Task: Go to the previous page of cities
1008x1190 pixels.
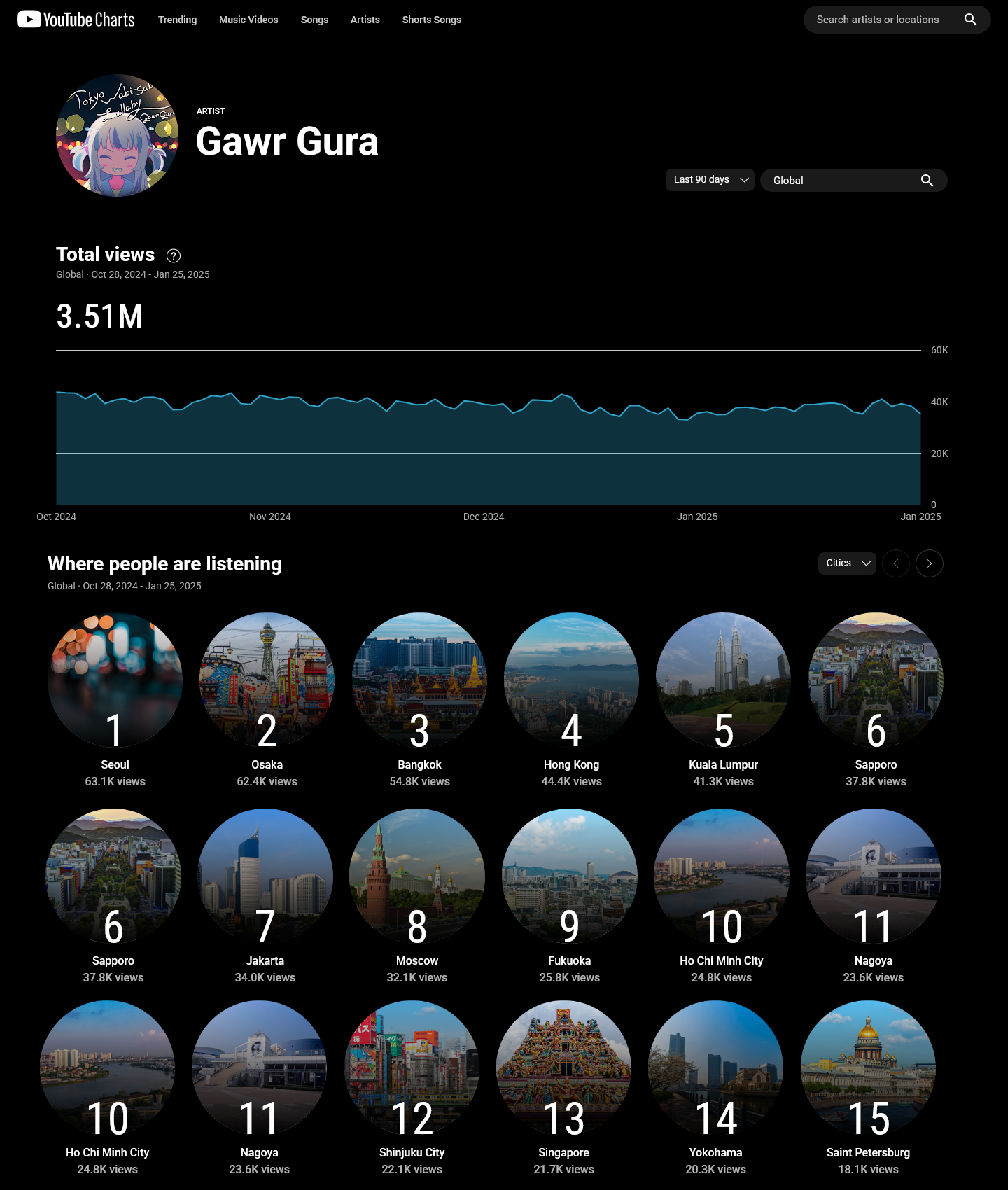Action: tap(896, 563)
